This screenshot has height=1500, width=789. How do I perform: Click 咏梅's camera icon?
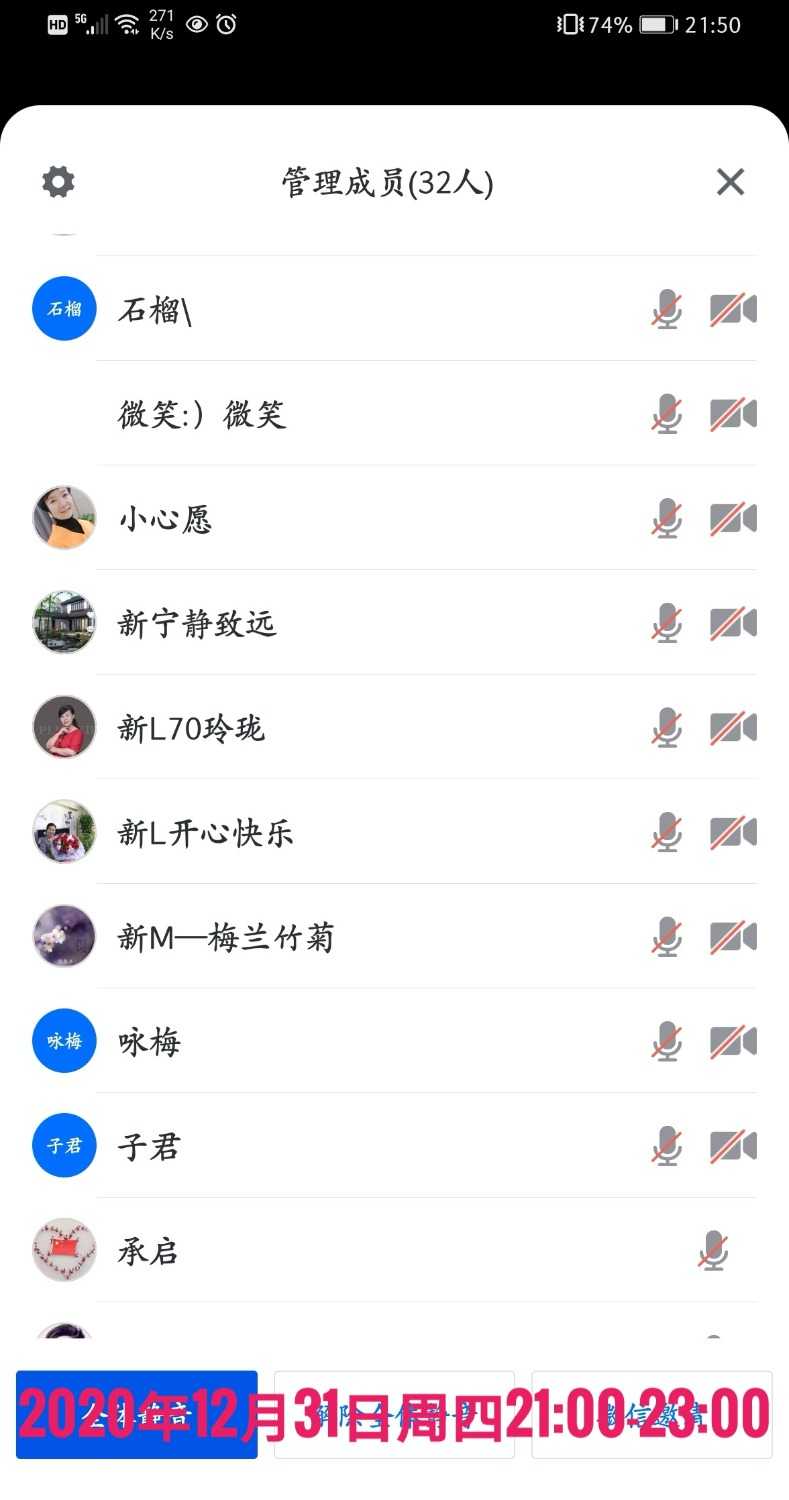pyautogui.click(x=733, y=1040)
